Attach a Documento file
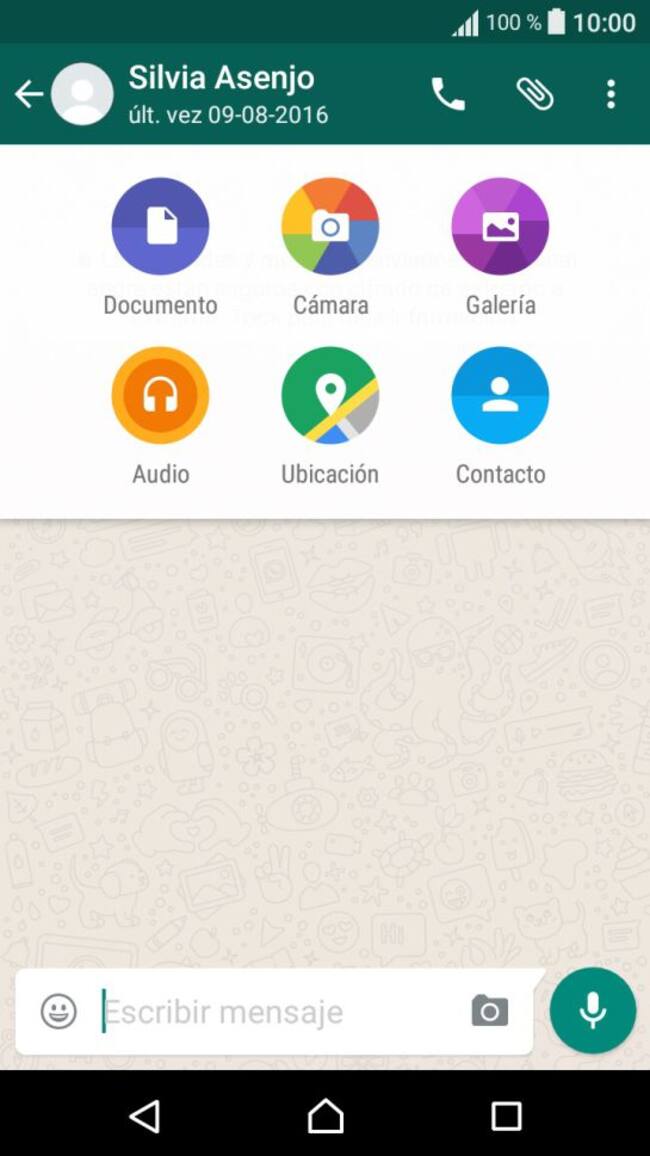The width and height of the screenshot is (650, 1156). point(160,227)
